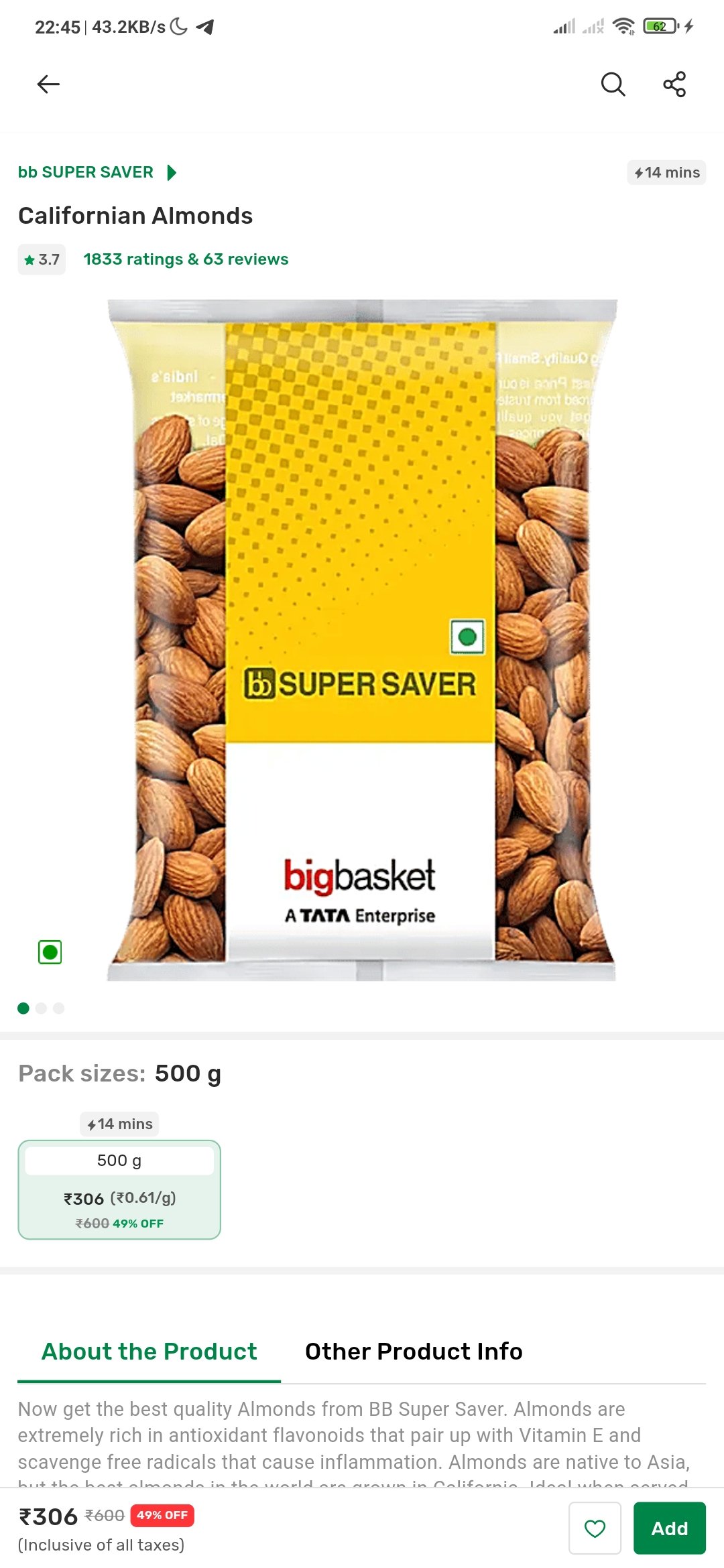Switch to Other Product Info tab
Image resolution: width=724 pixels, height=1568 pixels.
coord(414,1352)
